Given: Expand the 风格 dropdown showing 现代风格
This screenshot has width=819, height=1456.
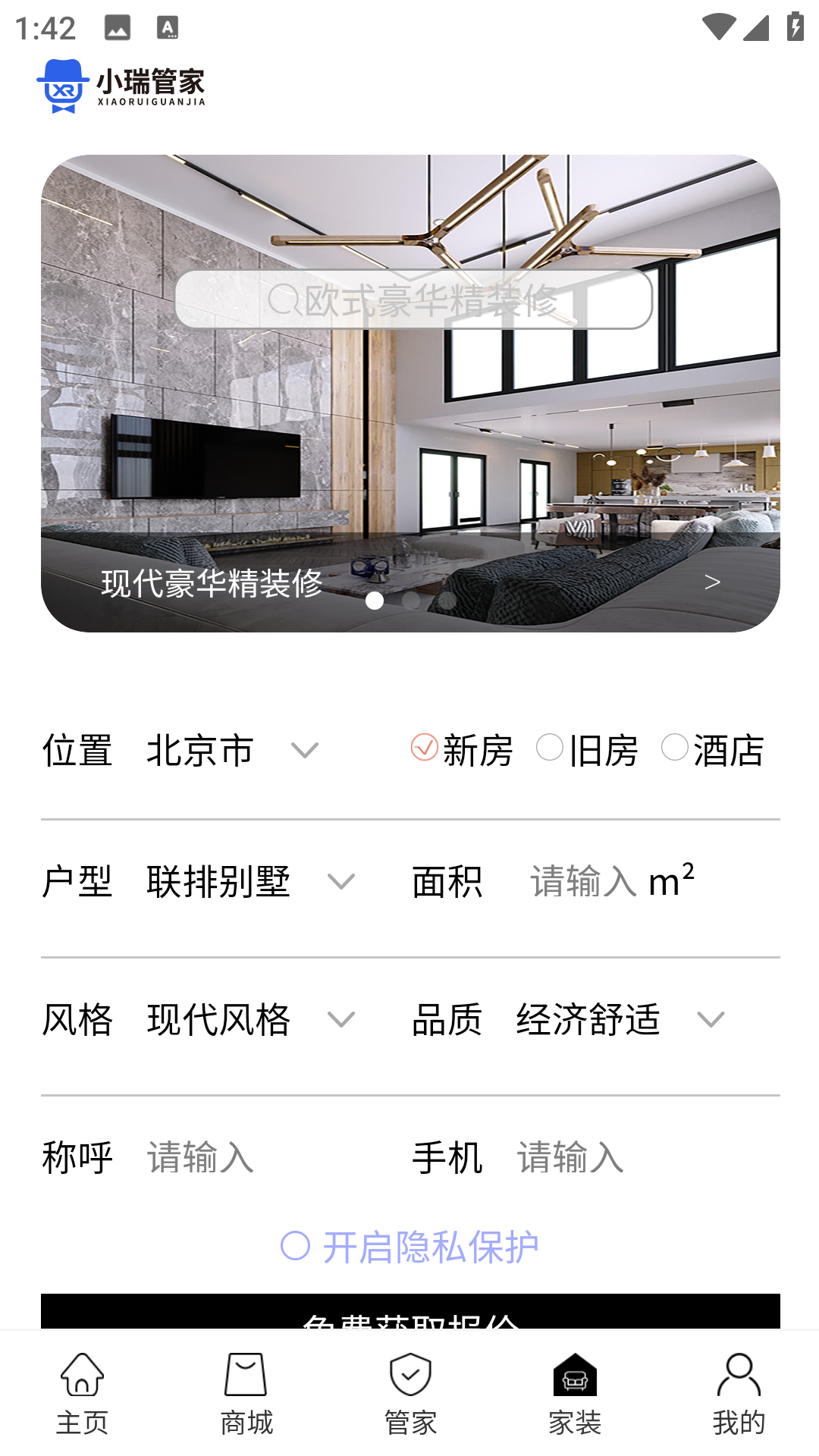Looking at the screenshot, I should pos(250,1019).
